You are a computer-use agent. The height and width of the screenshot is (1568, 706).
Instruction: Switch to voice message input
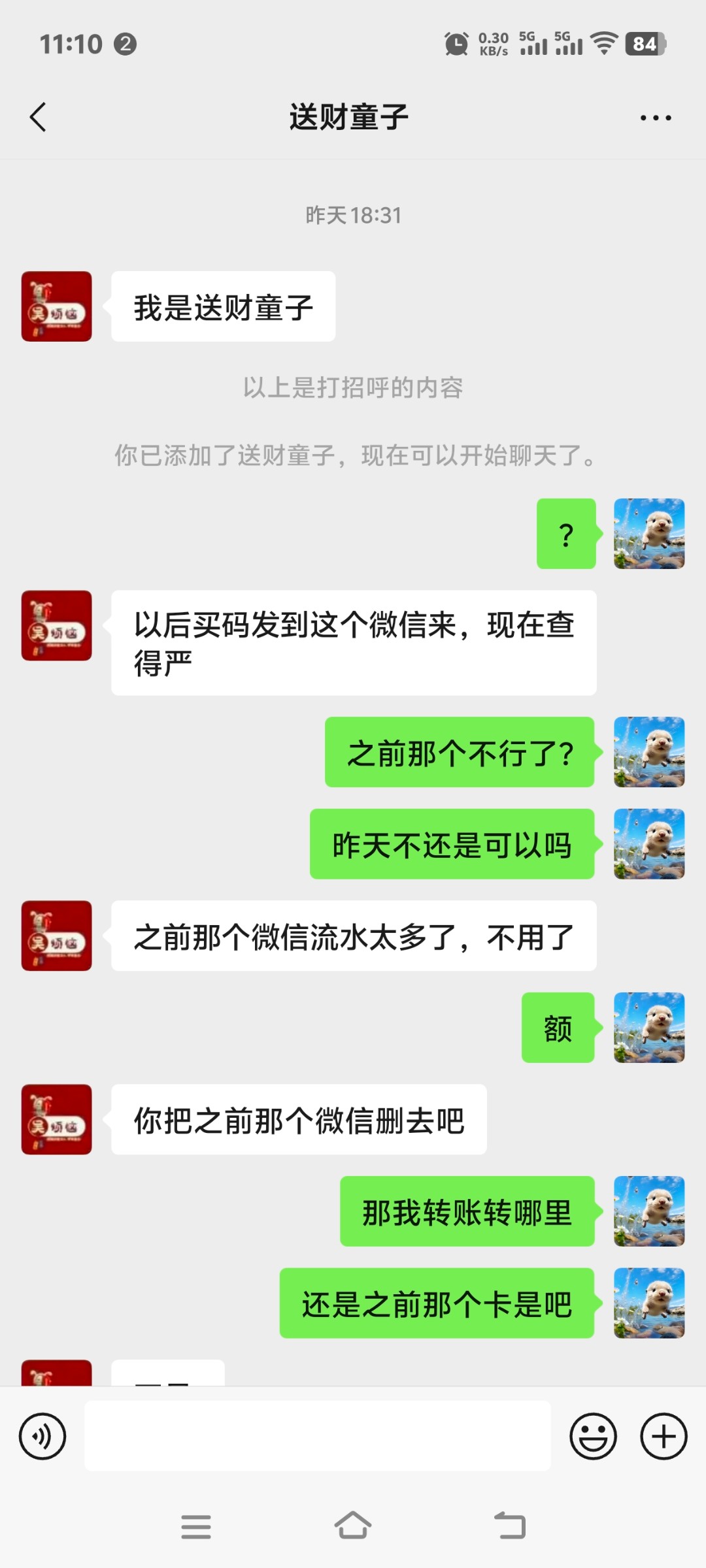[42, 1436]
